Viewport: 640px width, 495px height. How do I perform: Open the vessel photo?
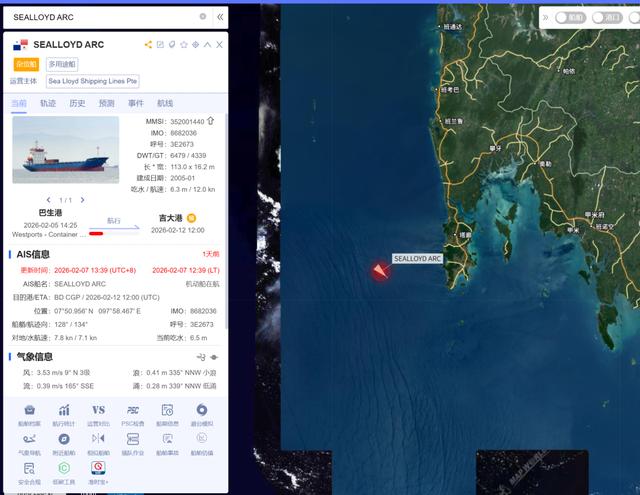click(65, 150)
